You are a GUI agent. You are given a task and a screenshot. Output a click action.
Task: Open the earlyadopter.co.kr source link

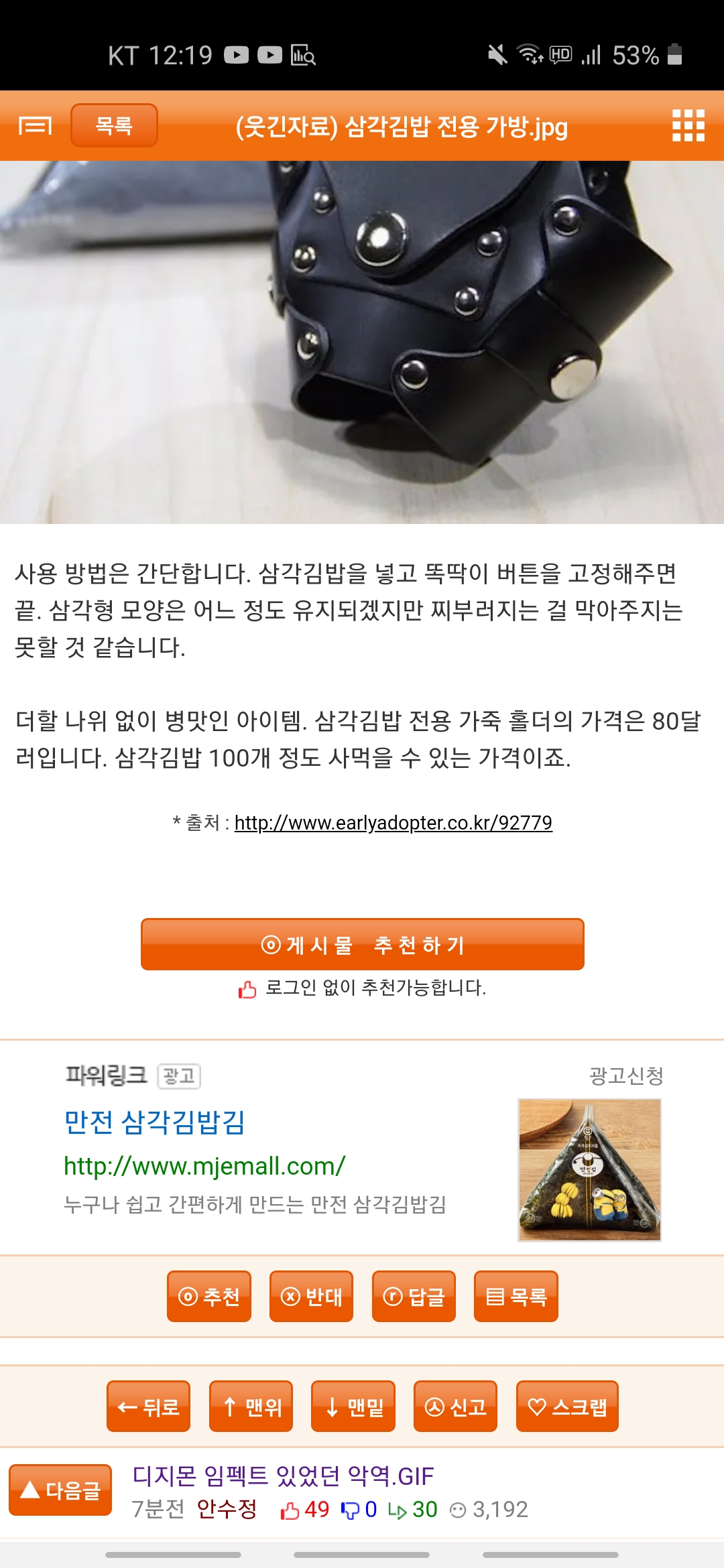point(393,822)
